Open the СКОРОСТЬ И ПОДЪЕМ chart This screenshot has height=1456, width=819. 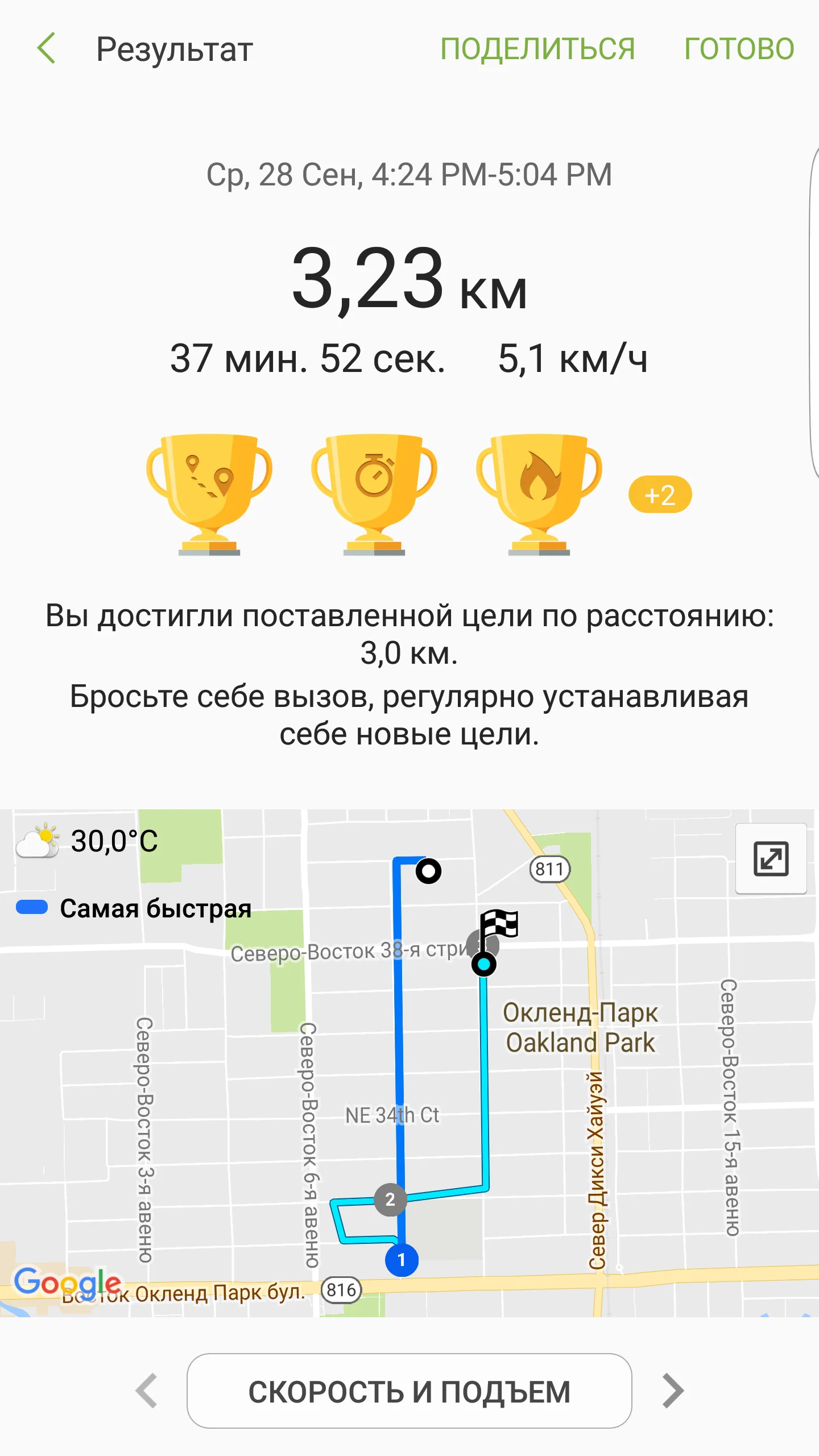pos(409,1391)
